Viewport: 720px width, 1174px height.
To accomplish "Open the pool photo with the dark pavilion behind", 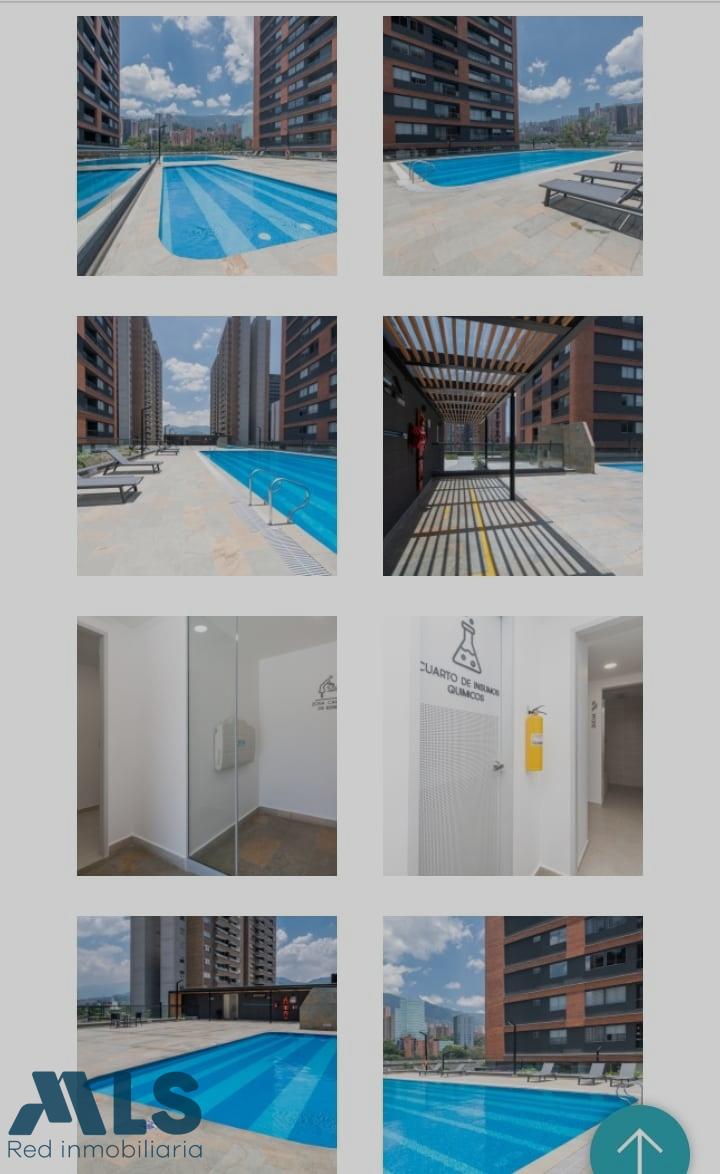I will pos(207,1000).
